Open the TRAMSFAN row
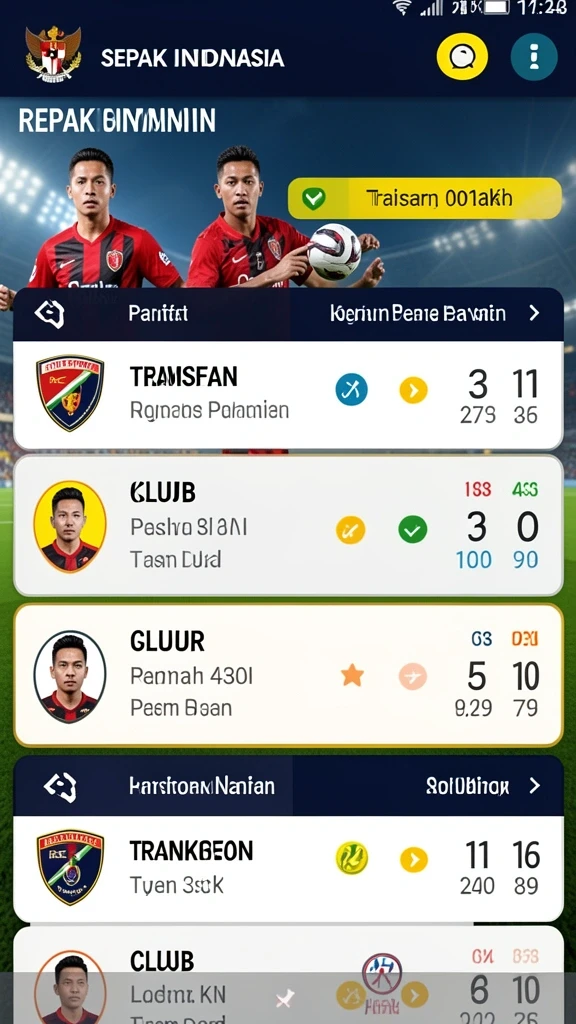 (x=288, y=395)
